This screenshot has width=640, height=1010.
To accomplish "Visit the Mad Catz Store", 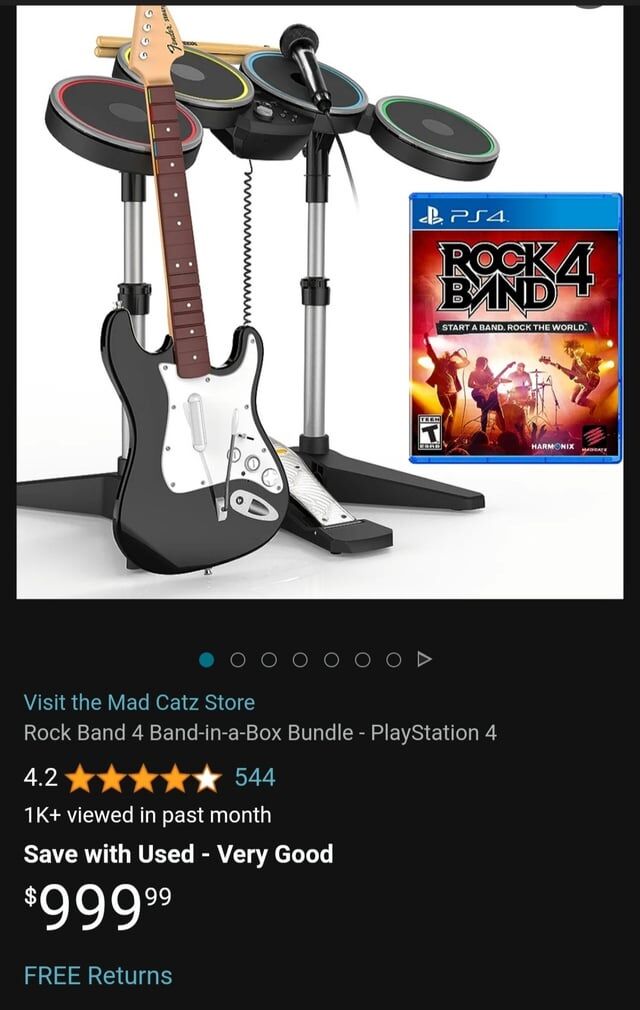I will click(x=139, y=702).
